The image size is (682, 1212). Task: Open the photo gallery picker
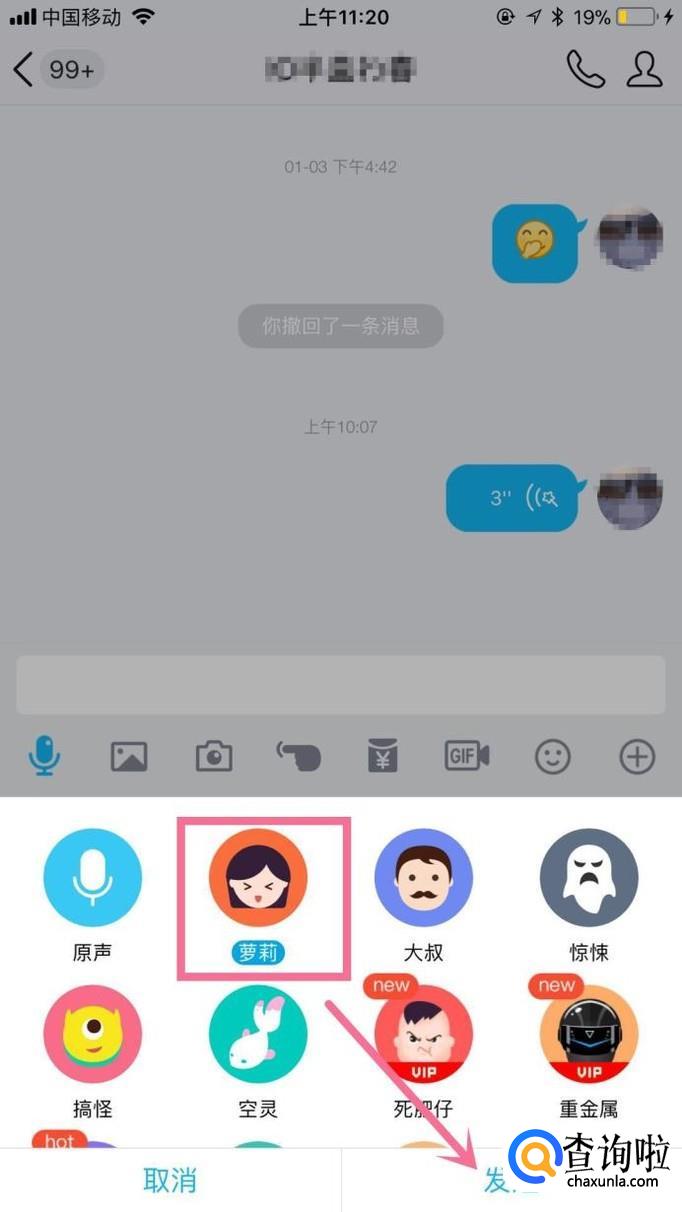point(129,757)
